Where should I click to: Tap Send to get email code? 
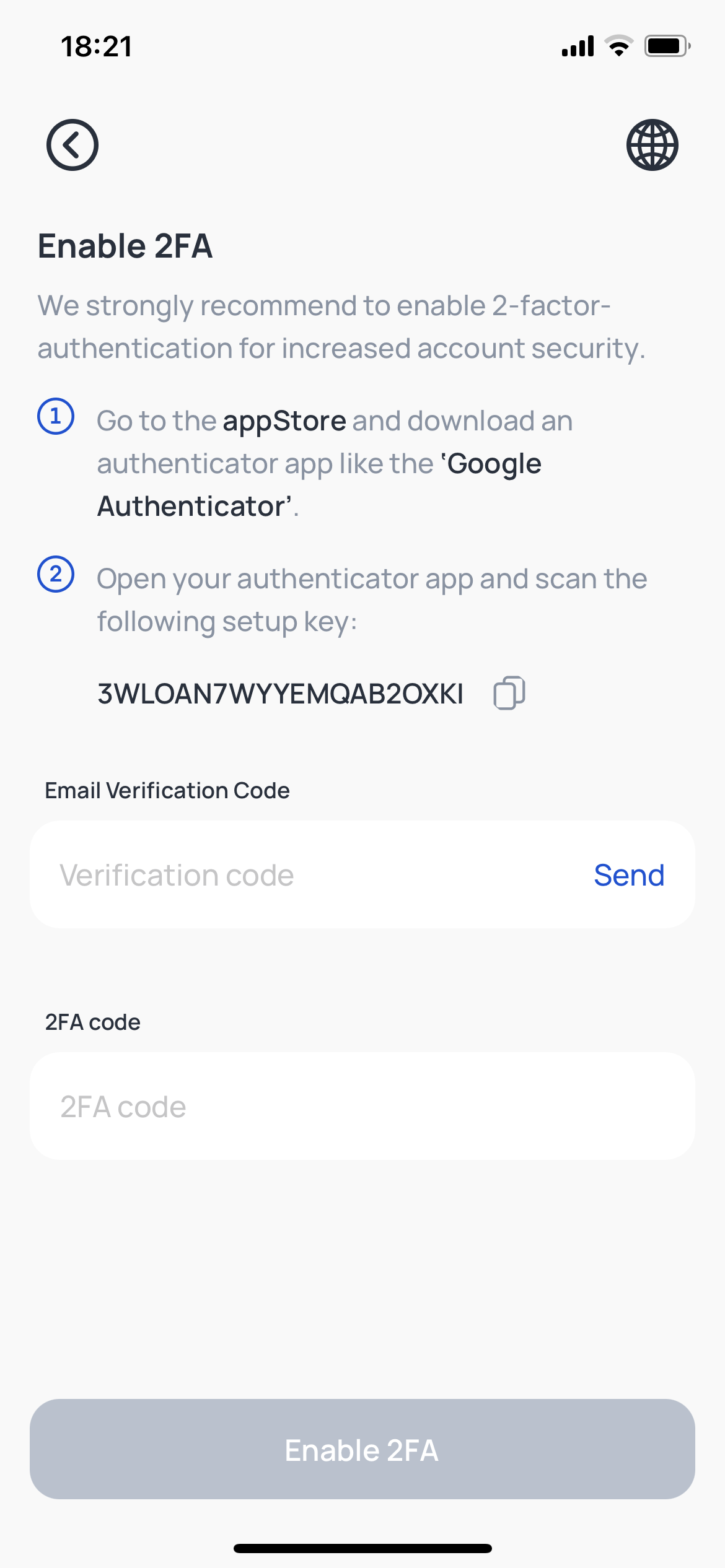click(629, 875)
